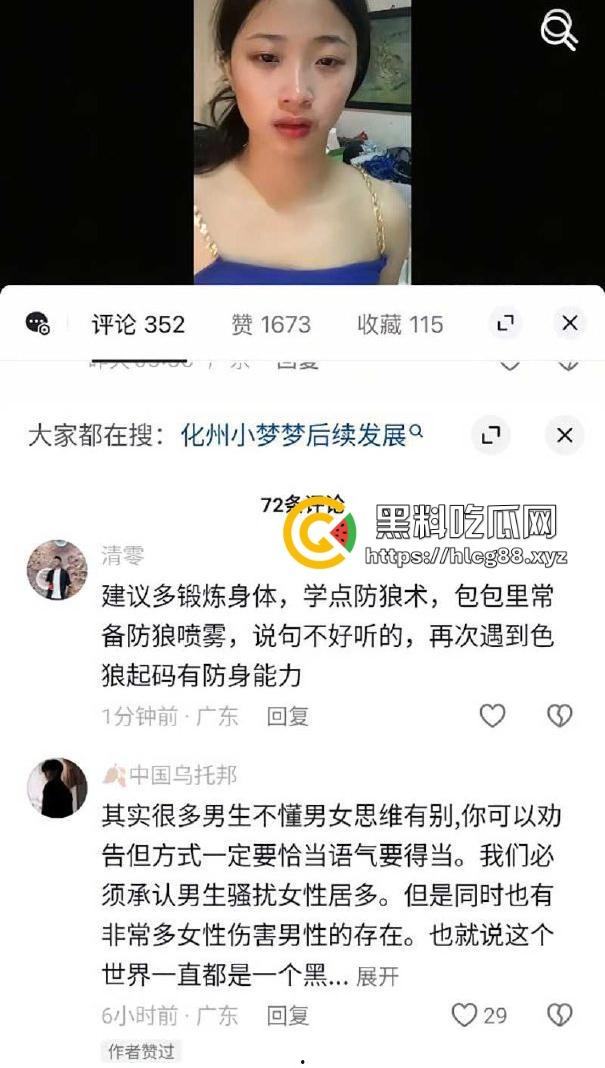Image resolution: width=605 pixels, height=1068 pixels.
Task: Expand the comment panel to full screen
Action: point(506,323)
